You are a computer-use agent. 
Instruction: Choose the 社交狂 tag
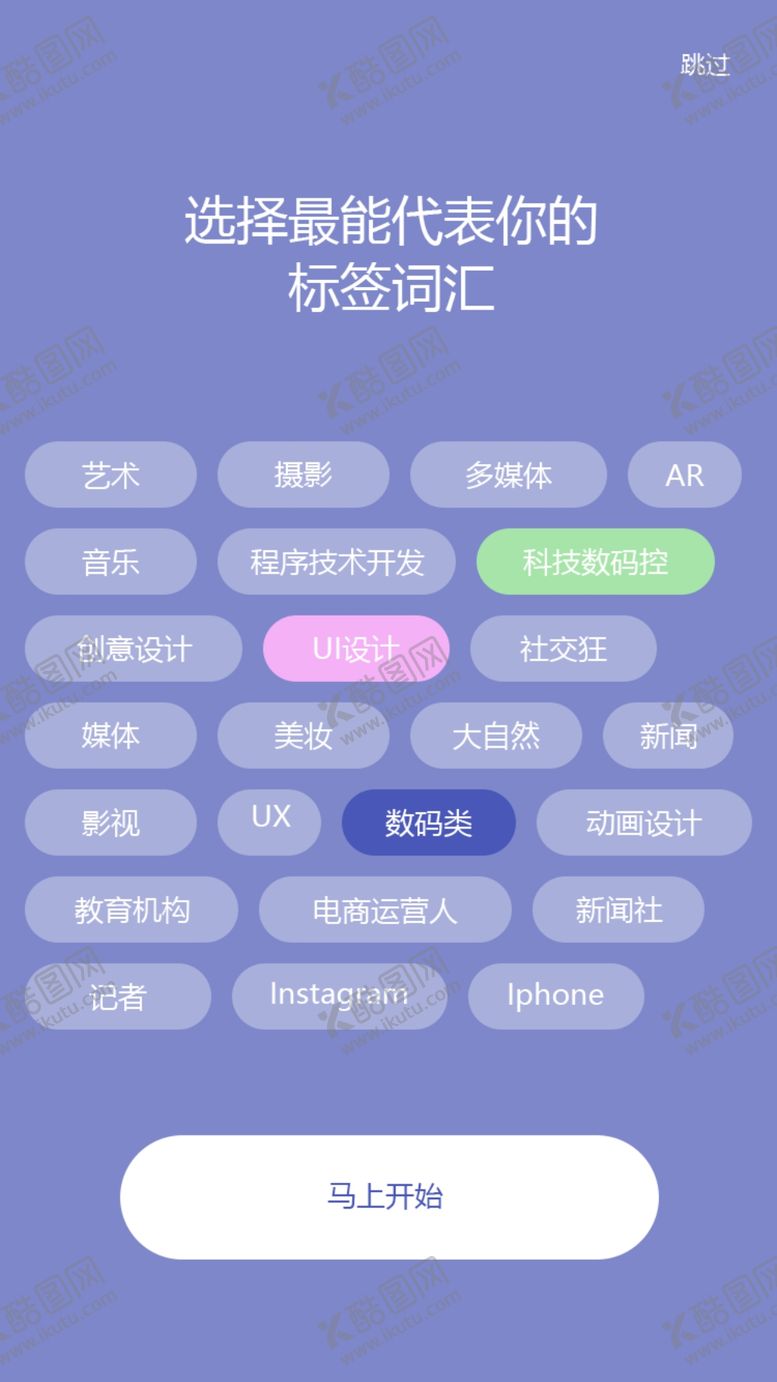pos(563,648)
